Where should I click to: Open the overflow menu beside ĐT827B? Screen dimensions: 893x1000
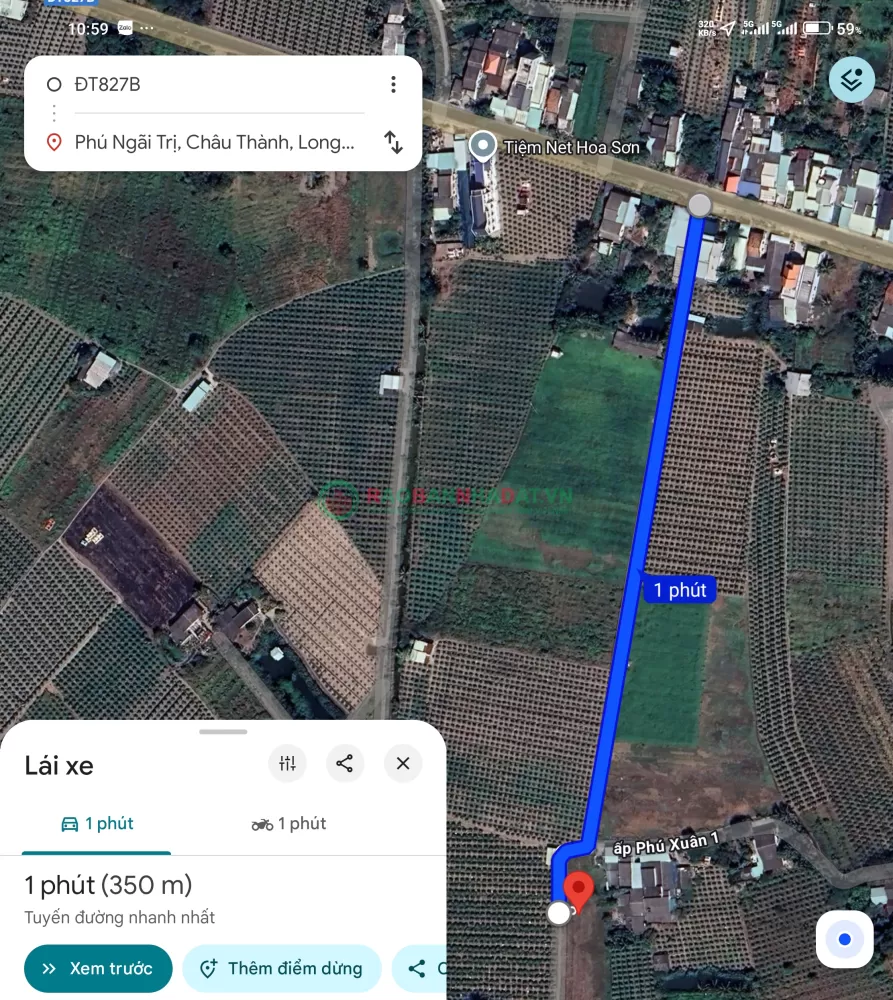pos(393,85)
